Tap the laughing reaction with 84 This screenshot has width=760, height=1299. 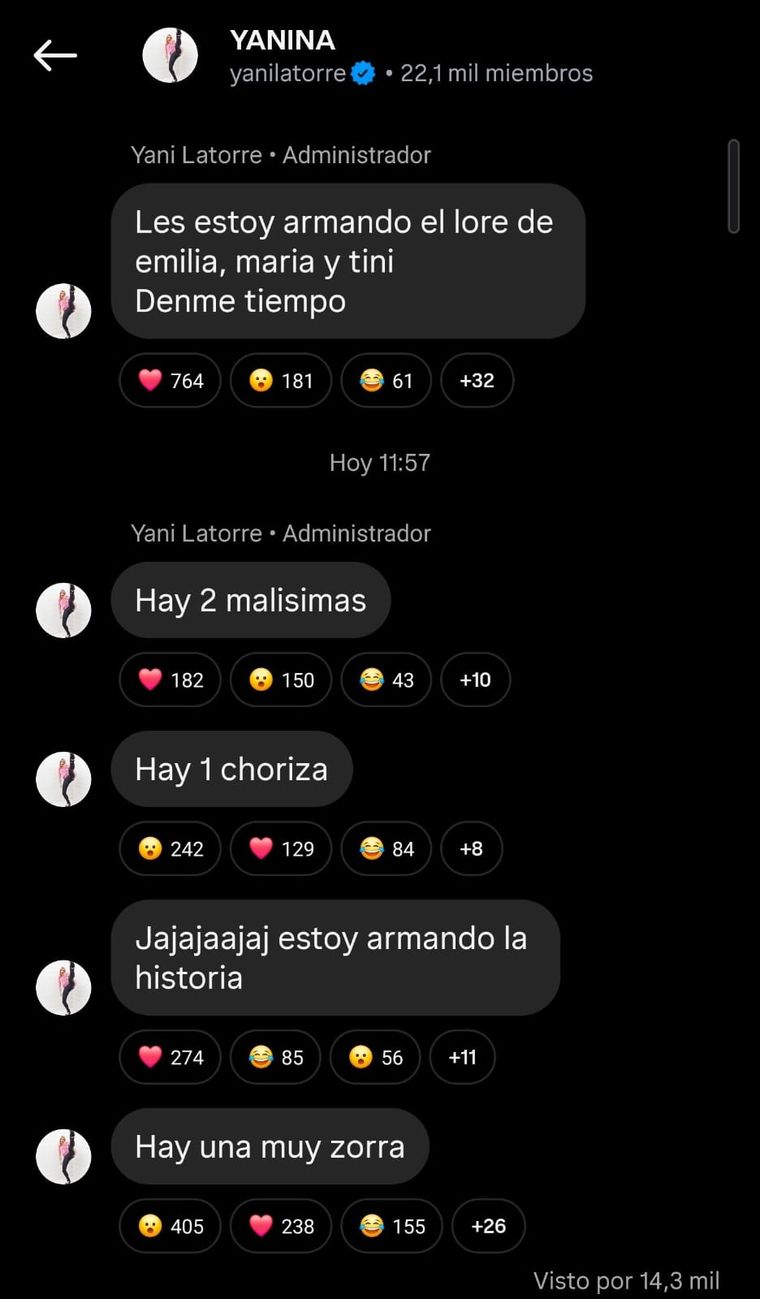pyautogui.click(x=386, y=849)
